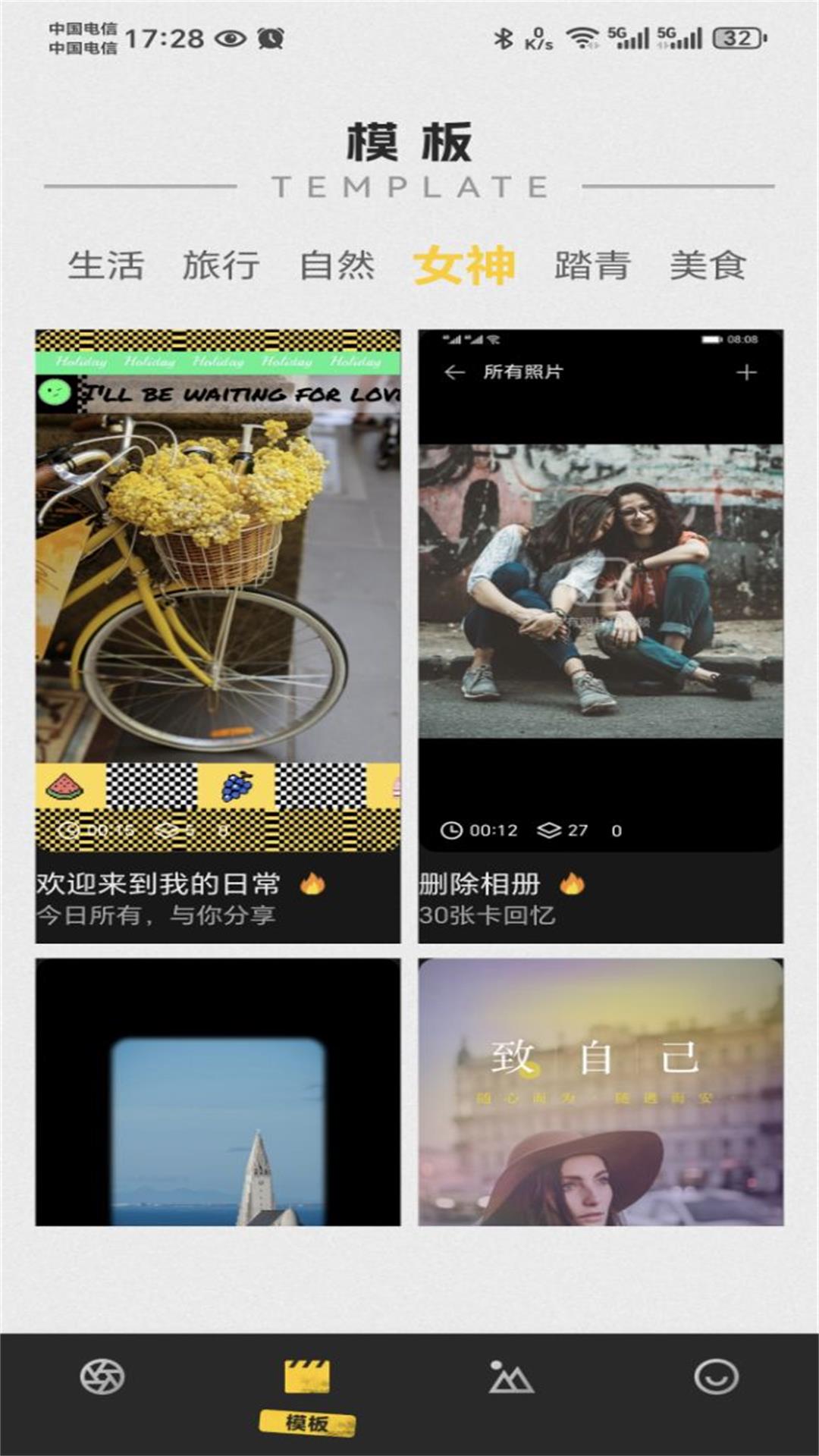Image resolution: width=819 pixels, height=1456 pixels.
Task: Switch to the 踏青 category tab
Action: click(592, 265)
